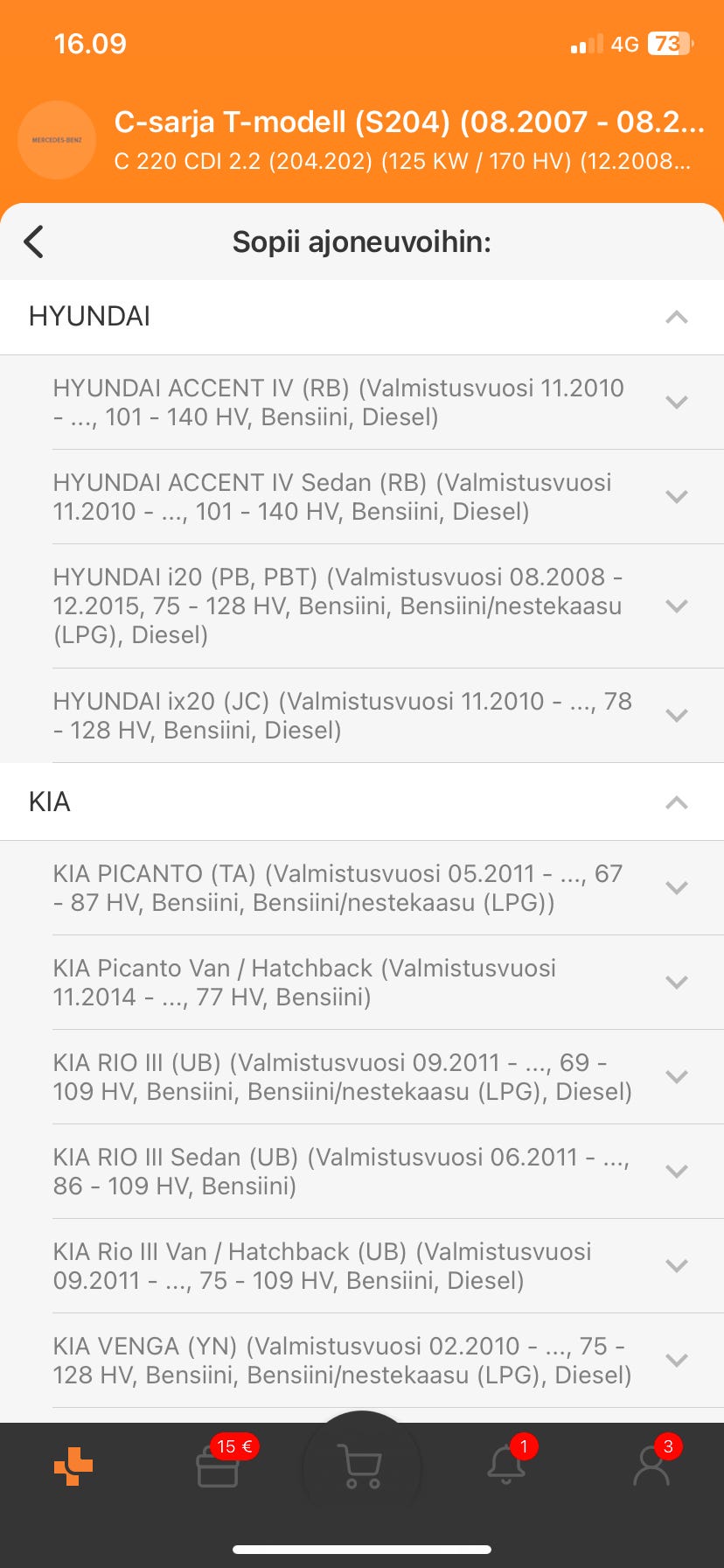Open the profile tab

coord(651,1466)
